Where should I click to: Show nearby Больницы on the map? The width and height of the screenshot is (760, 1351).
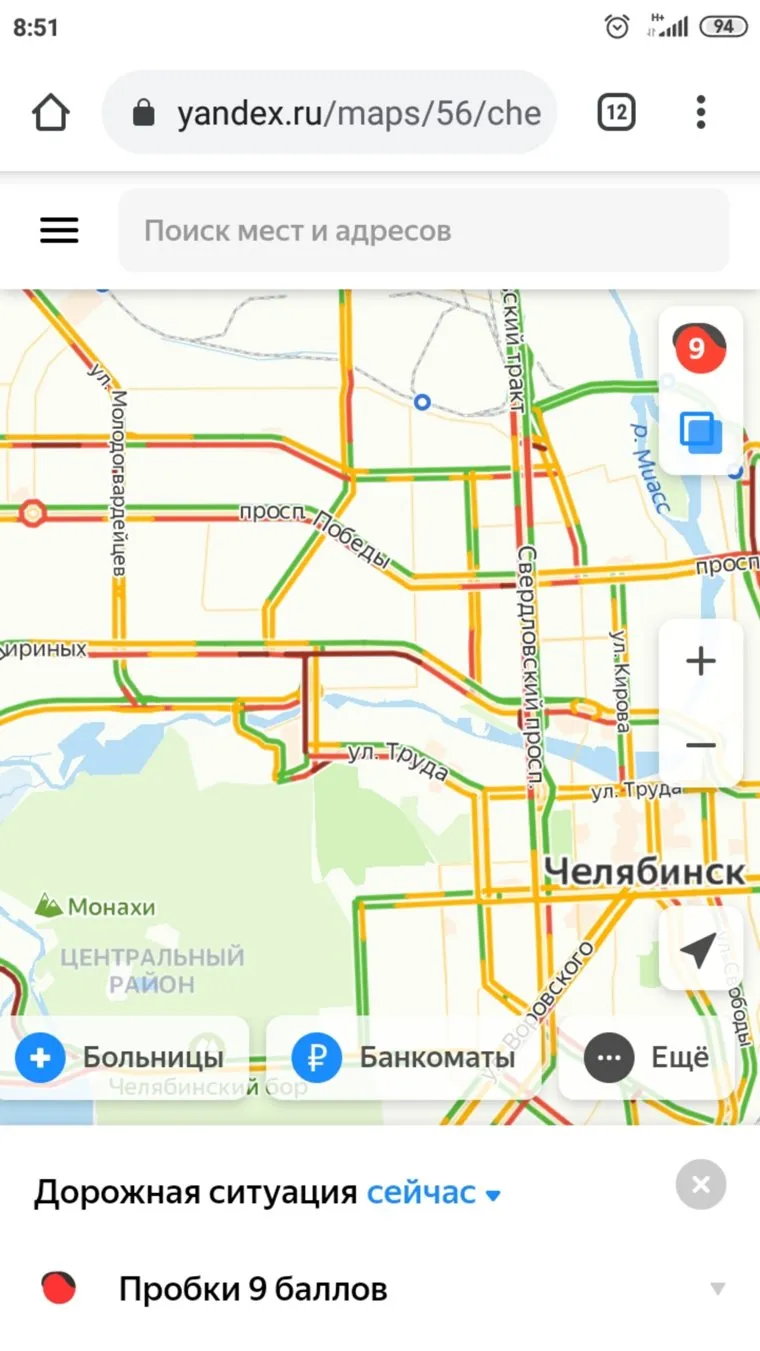tap(122, 1058)
